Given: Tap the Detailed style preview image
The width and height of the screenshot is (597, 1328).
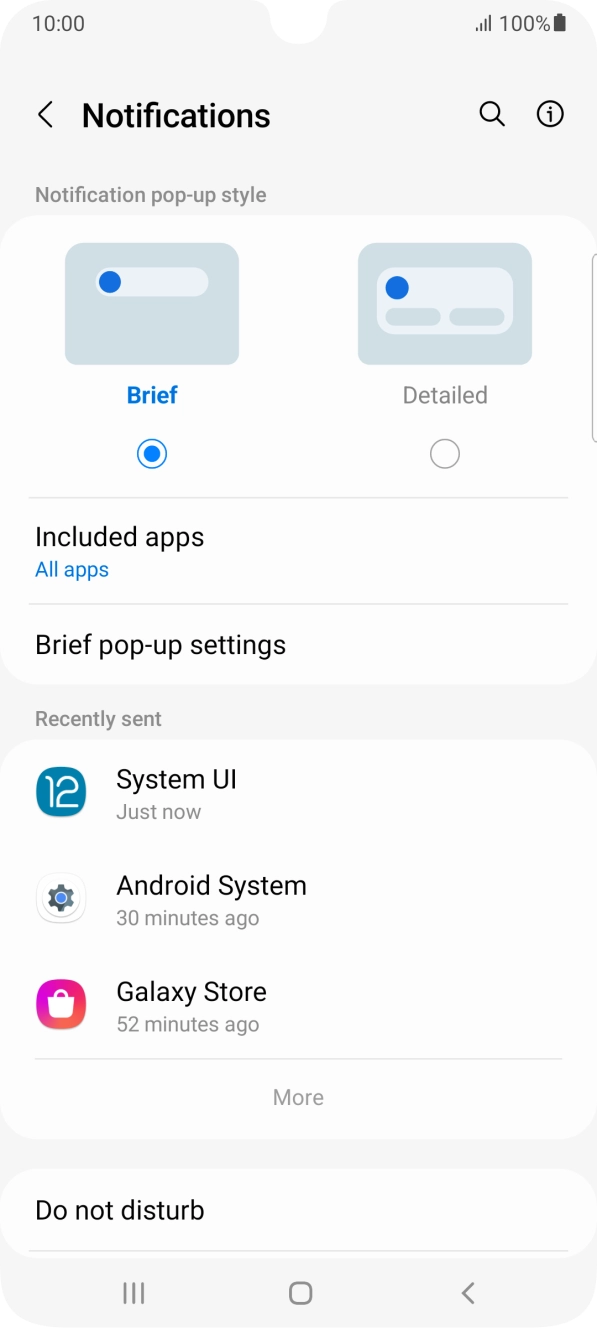Looking at the screenshot, I should (x=445, y=304).
